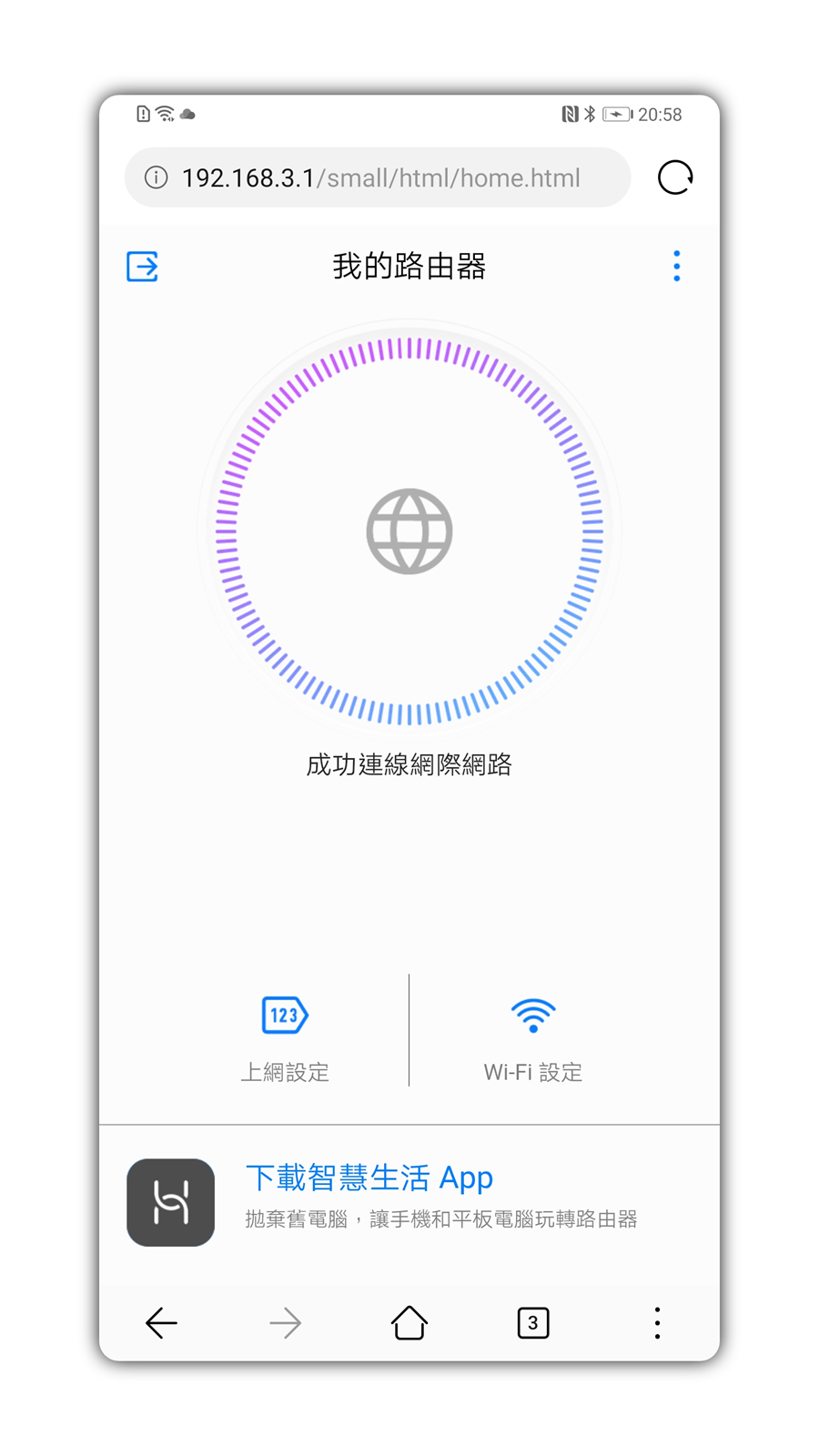Tap the Huawei AI Life app icon

tap(170, 1202)
